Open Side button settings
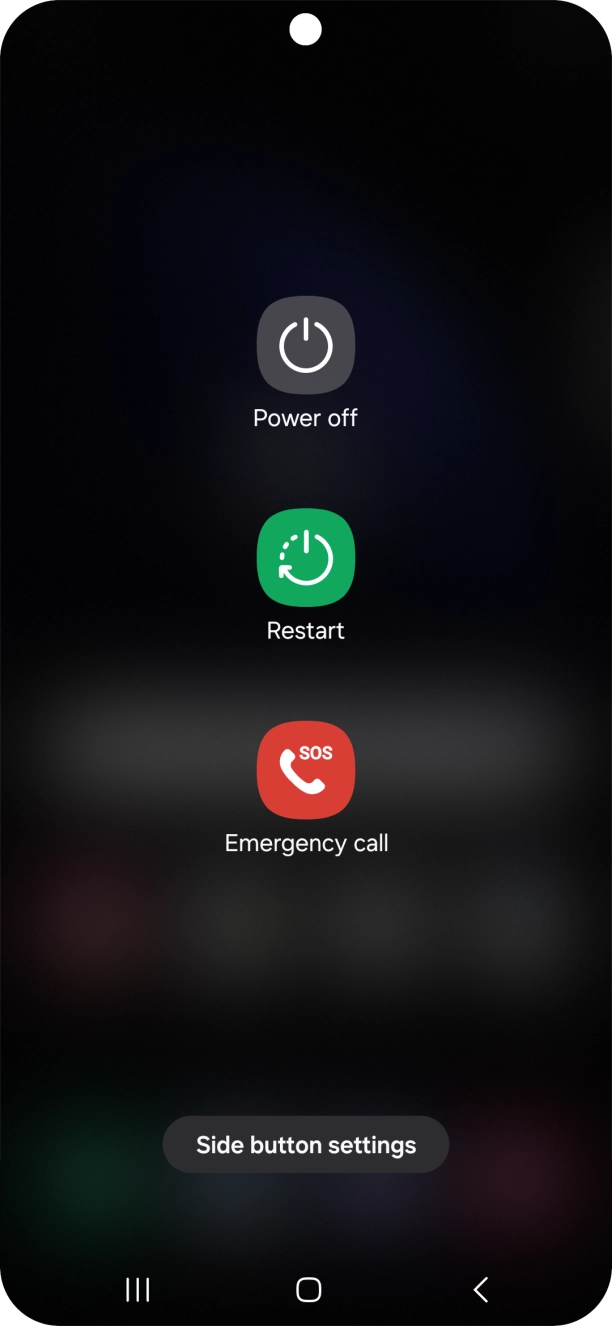 [x=306, y=1145]
